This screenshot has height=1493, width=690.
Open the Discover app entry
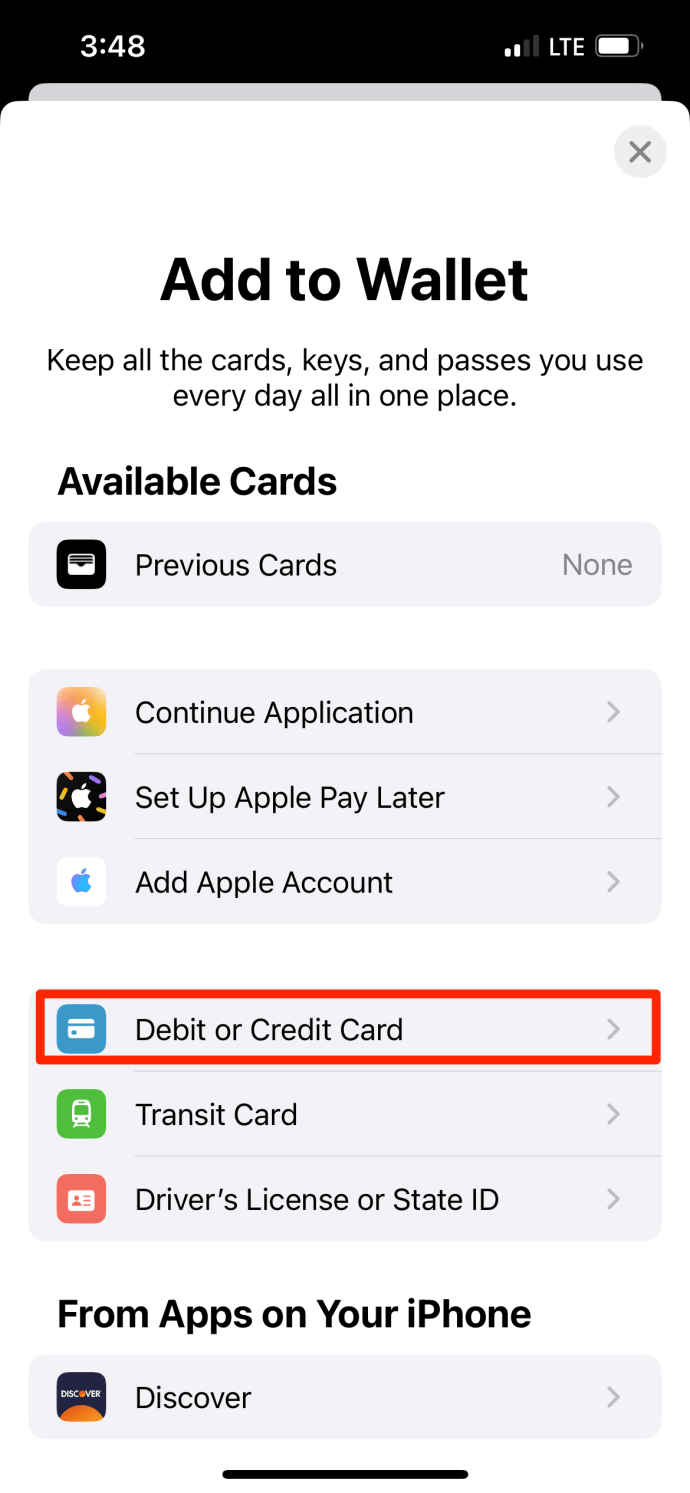(345, 1397)
